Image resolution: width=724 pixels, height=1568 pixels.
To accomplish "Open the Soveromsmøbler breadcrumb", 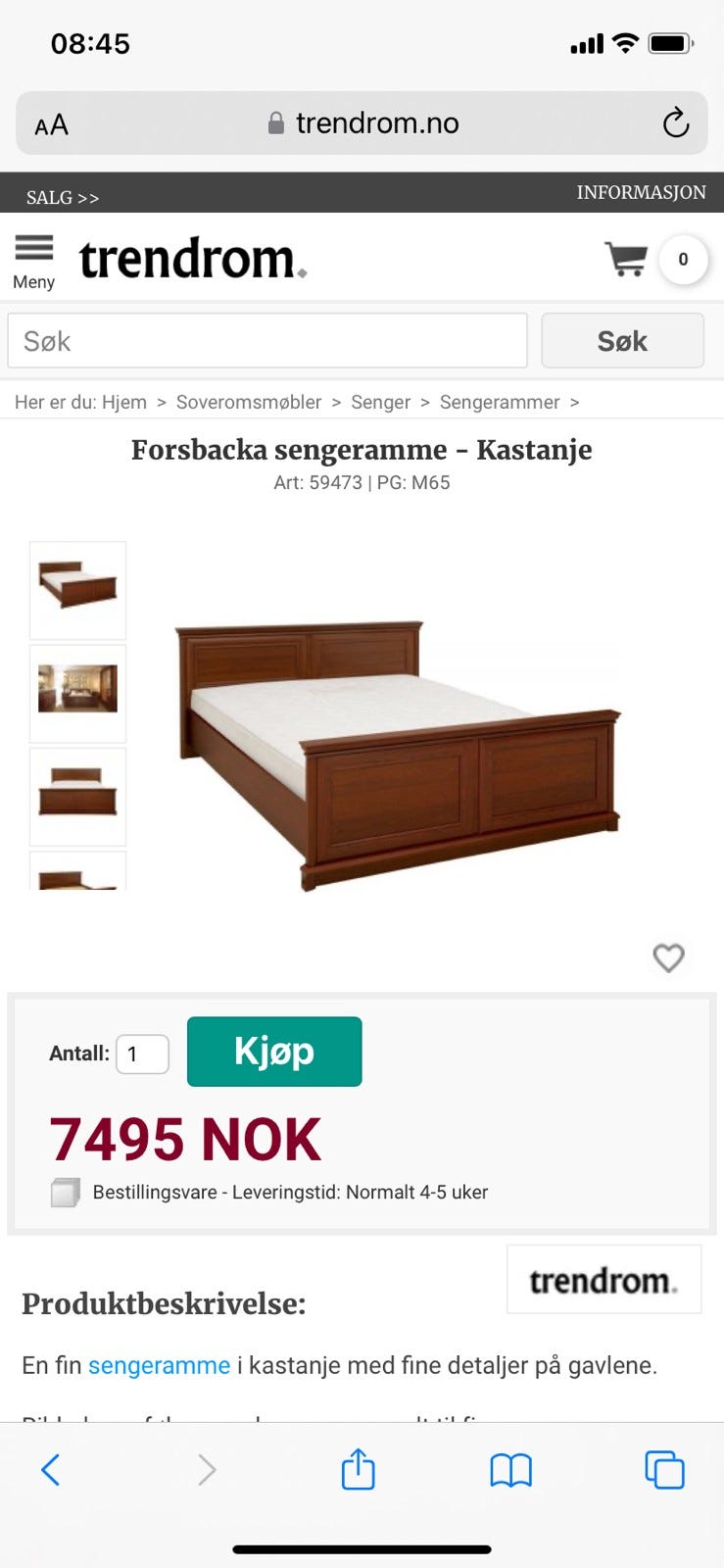I will tap(248, 402).
